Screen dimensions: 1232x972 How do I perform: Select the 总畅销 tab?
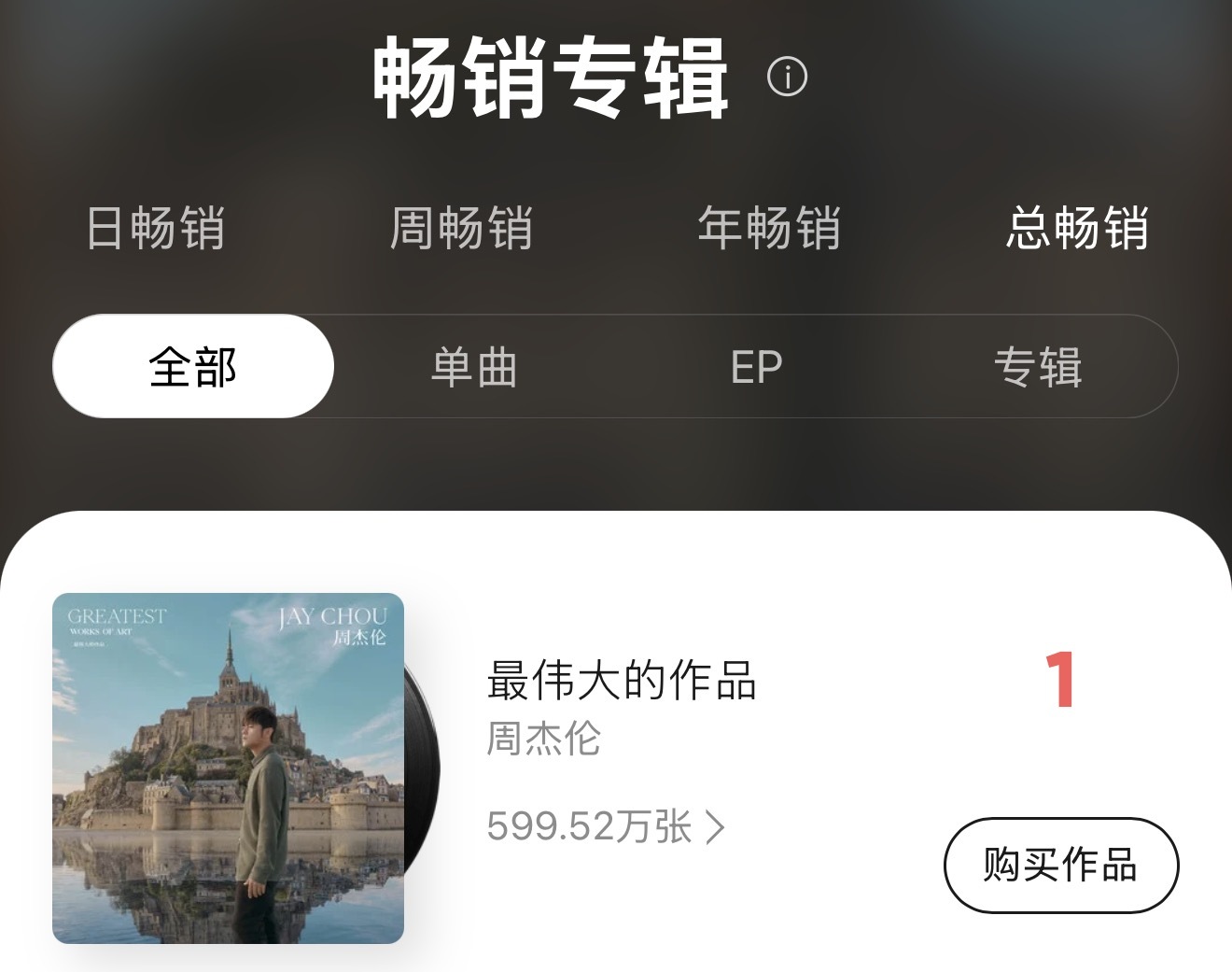tap(1077, 229)
